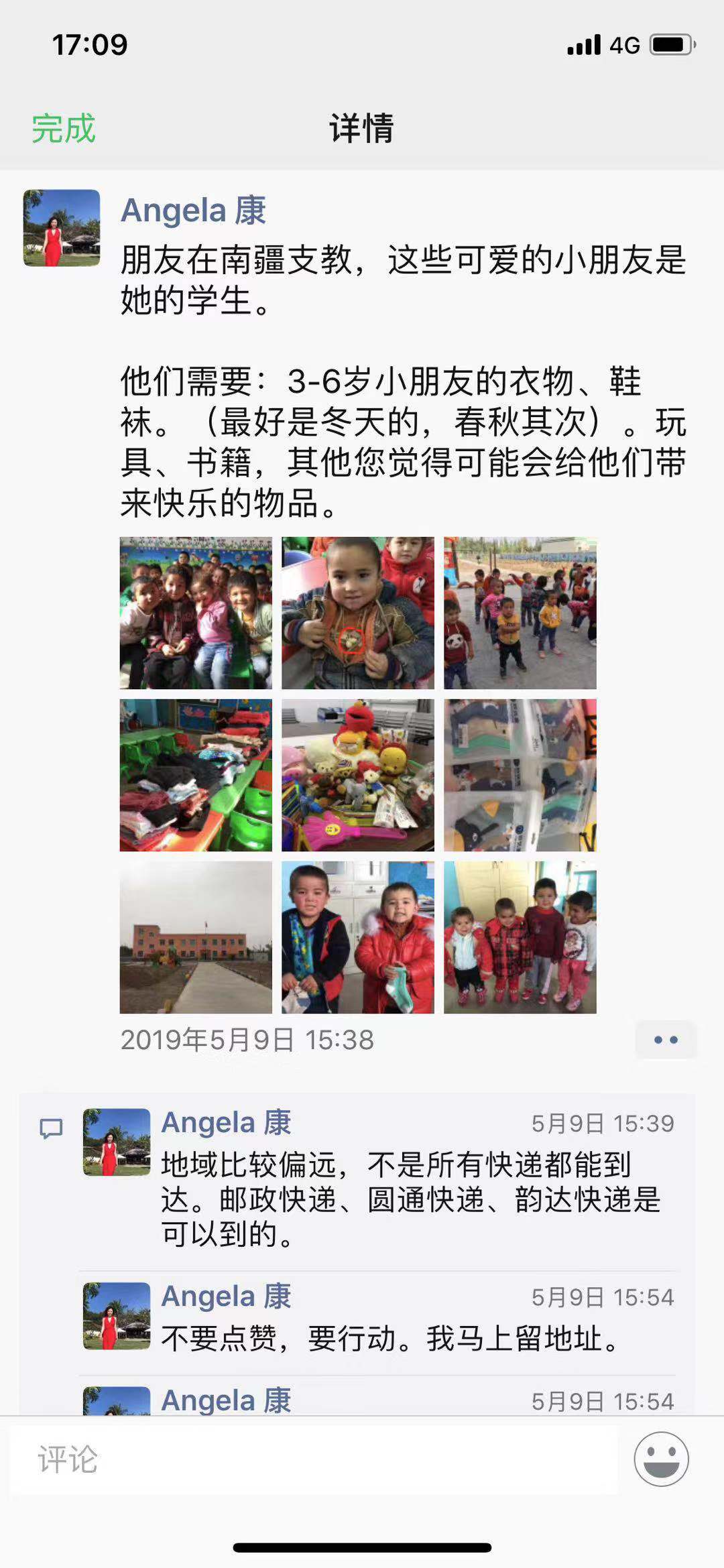This screenshot has width=724, height=1568.
Task: View photo of clothes piled on green tables
Action: click(x=196, y=775)
